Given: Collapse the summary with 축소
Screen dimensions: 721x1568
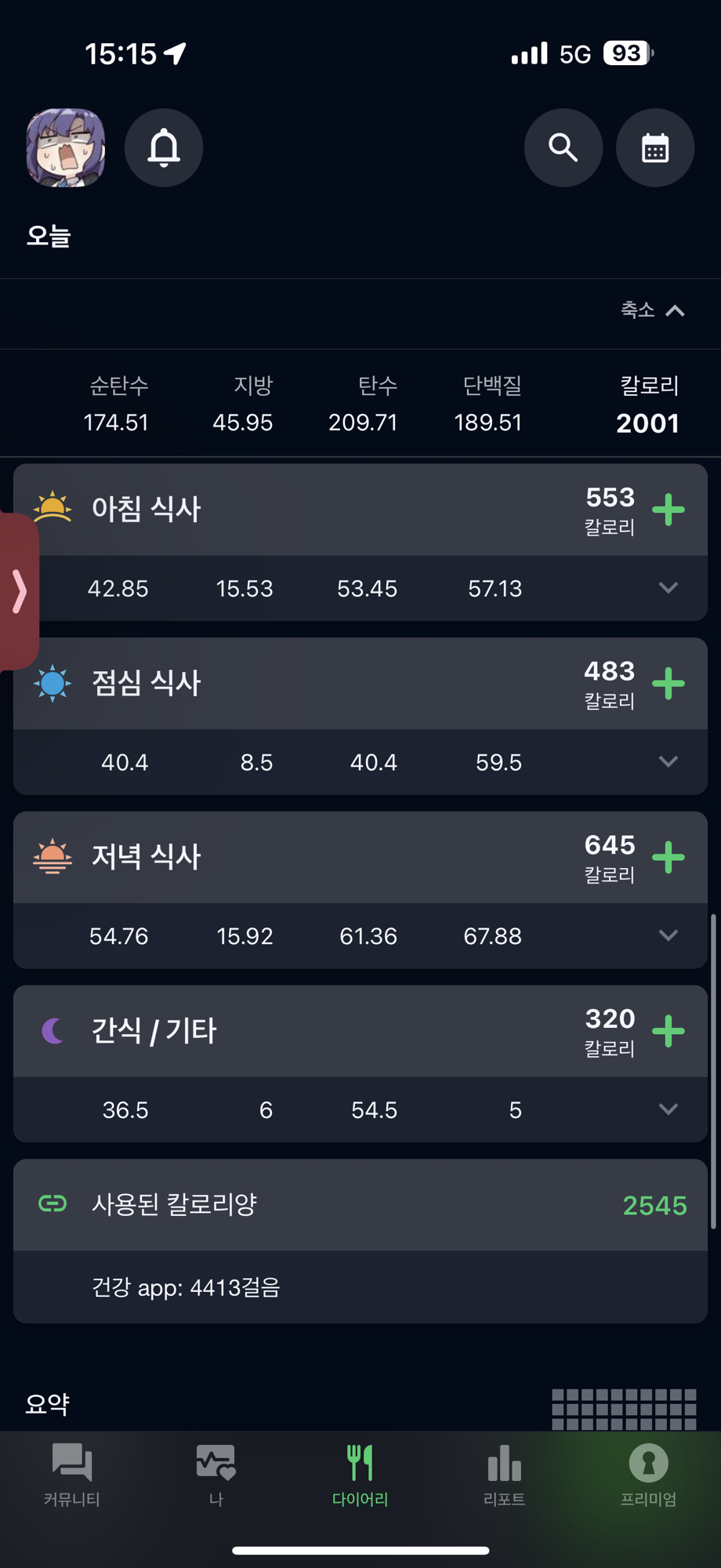Looking at the screenshot, I should (x=653, y=310).
